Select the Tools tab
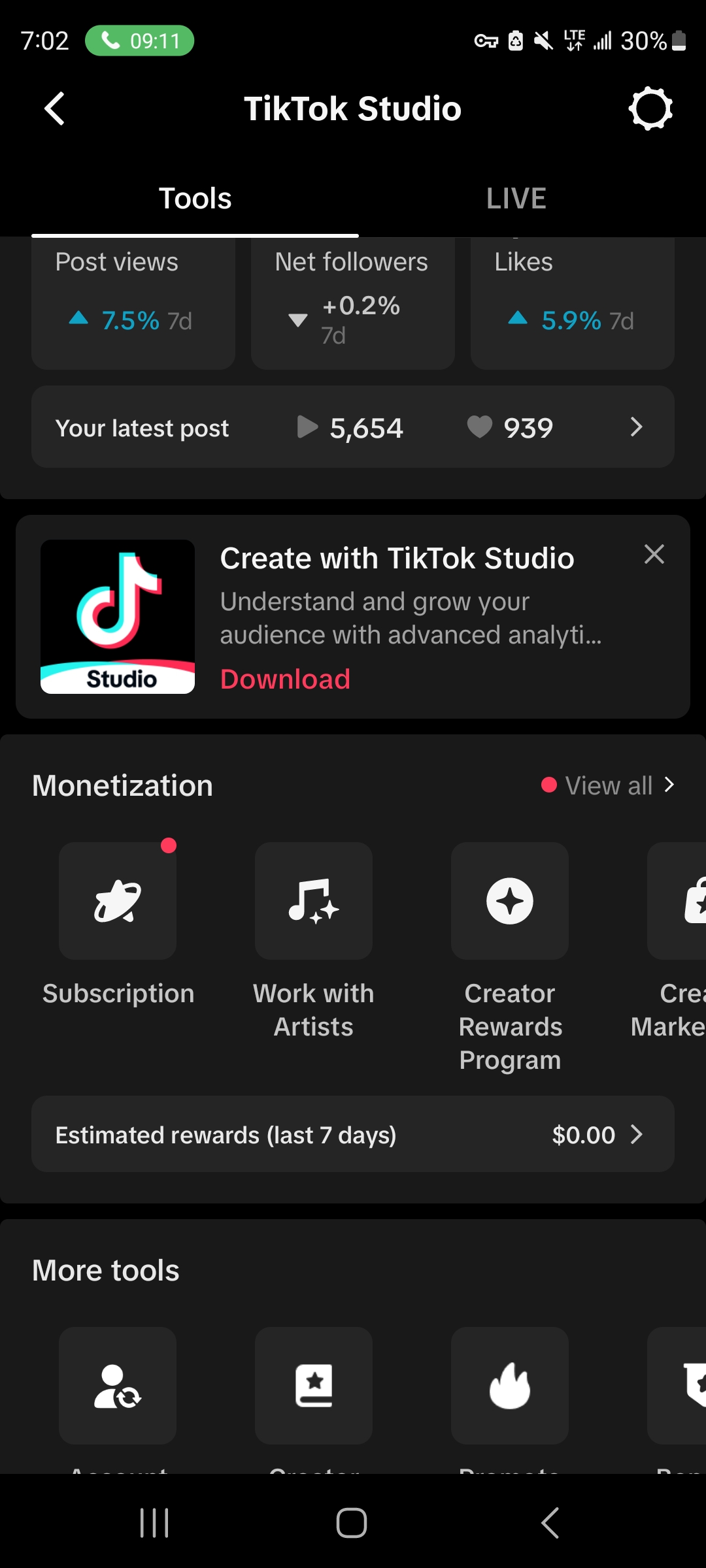The image size is (706, 1568). pyautogui.click(x=195, y=199)
